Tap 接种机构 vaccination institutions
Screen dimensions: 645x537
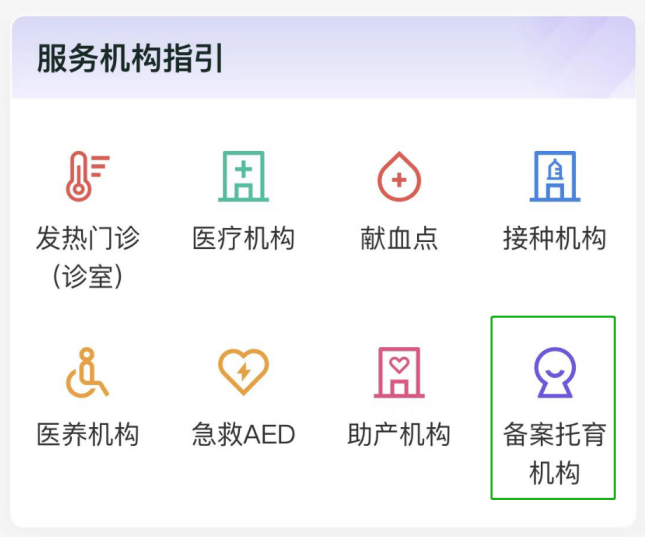point(555,201)
